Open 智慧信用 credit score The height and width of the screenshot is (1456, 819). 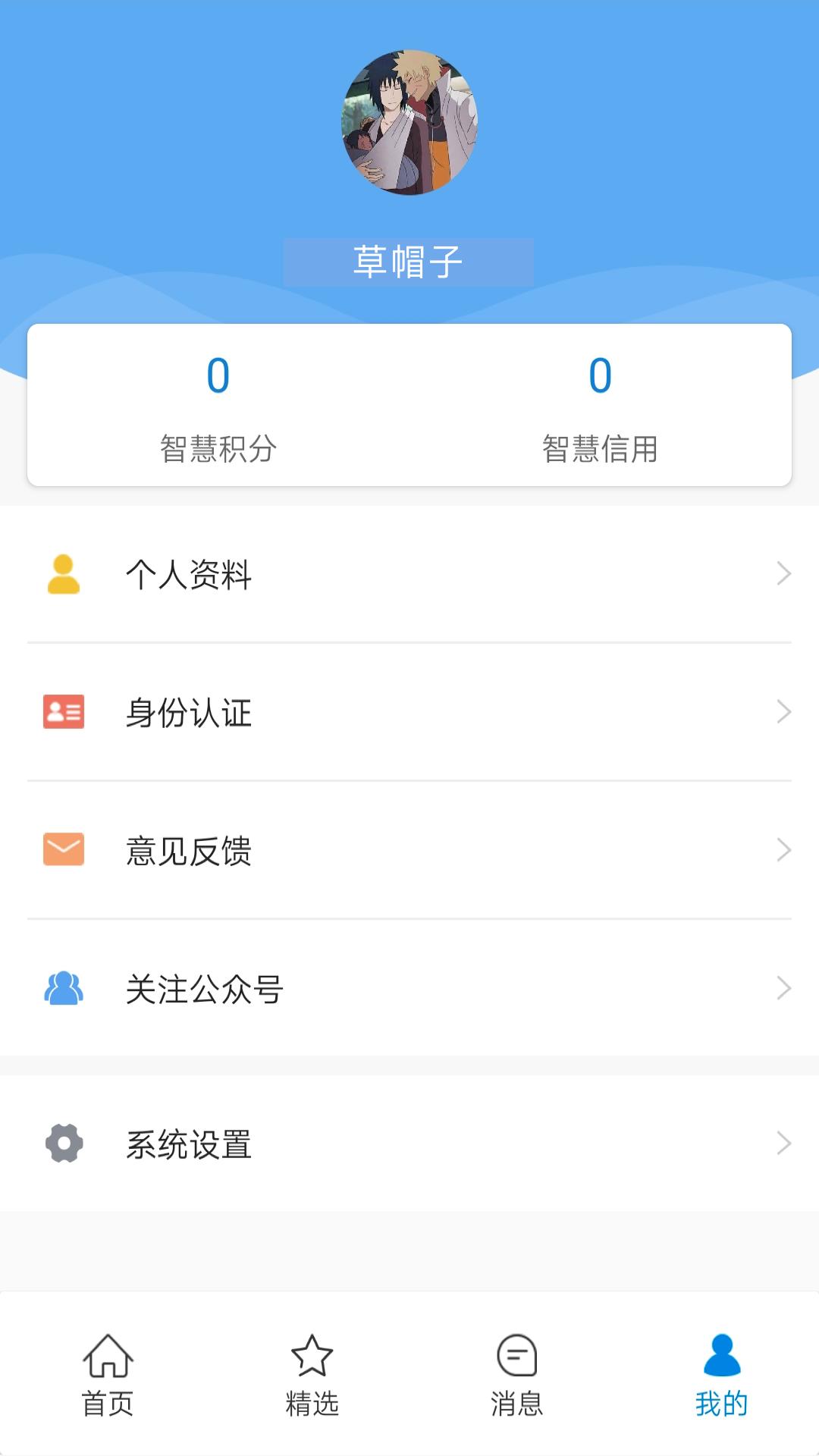[x=600, y=406]
